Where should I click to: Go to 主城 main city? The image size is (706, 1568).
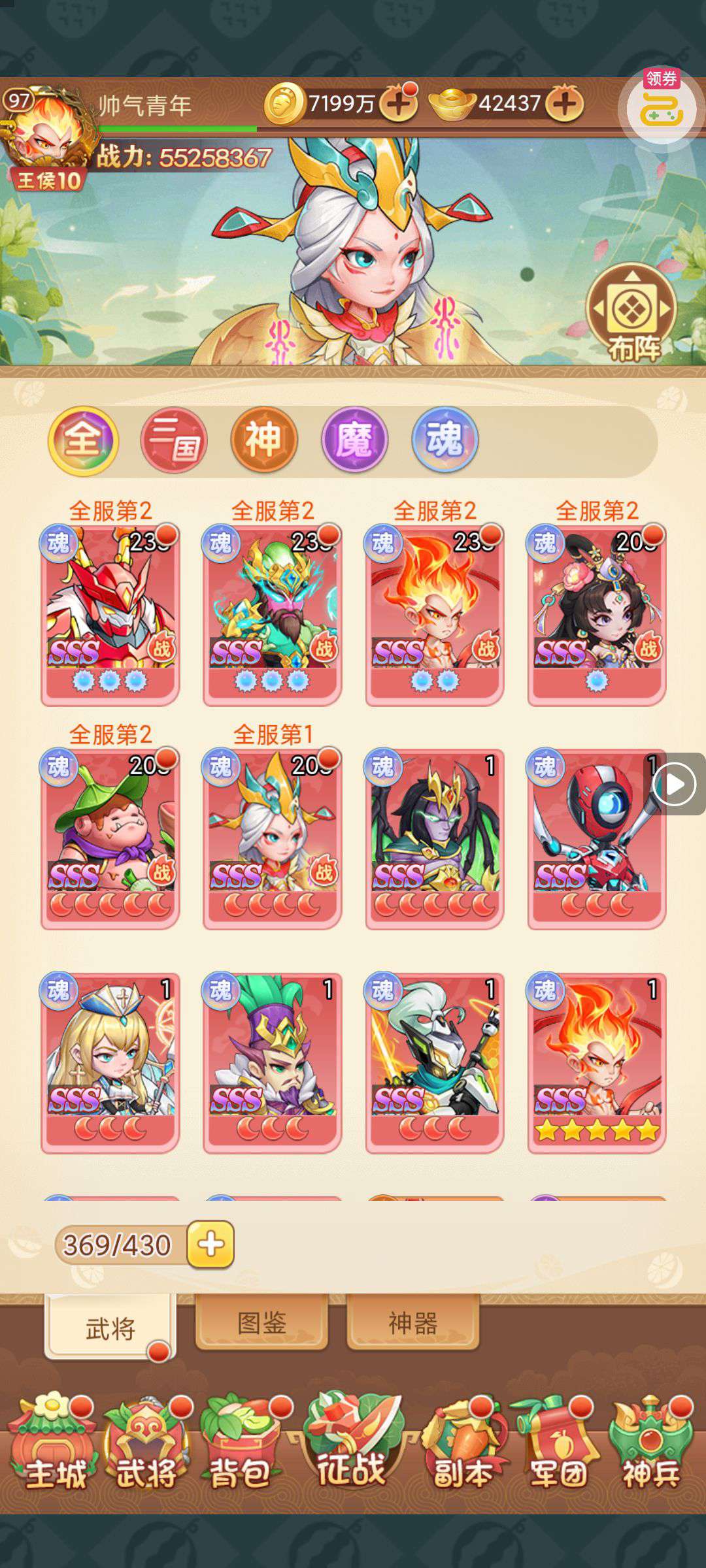click(54, 1444)
